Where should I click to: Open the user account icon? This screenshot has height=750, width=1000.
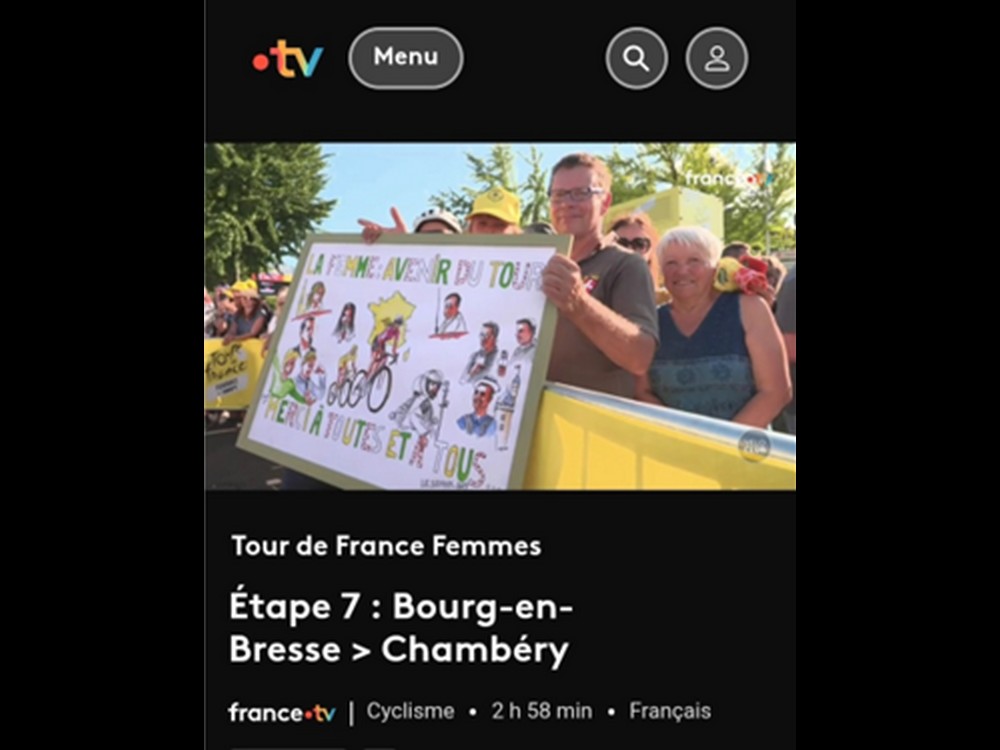pyautogui.click(x=716, y=58)
